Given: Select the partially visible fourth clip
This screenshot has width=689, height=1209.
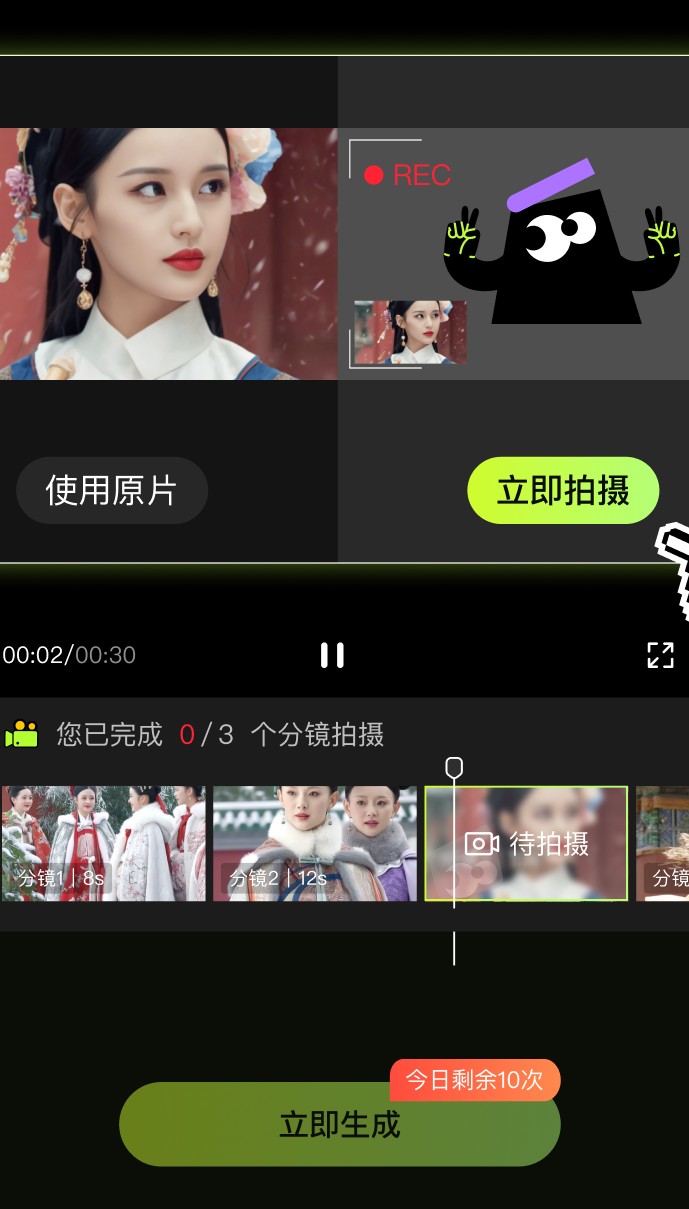Looking at the screenshot, I should pyautogui.click(x=664, y=843).
